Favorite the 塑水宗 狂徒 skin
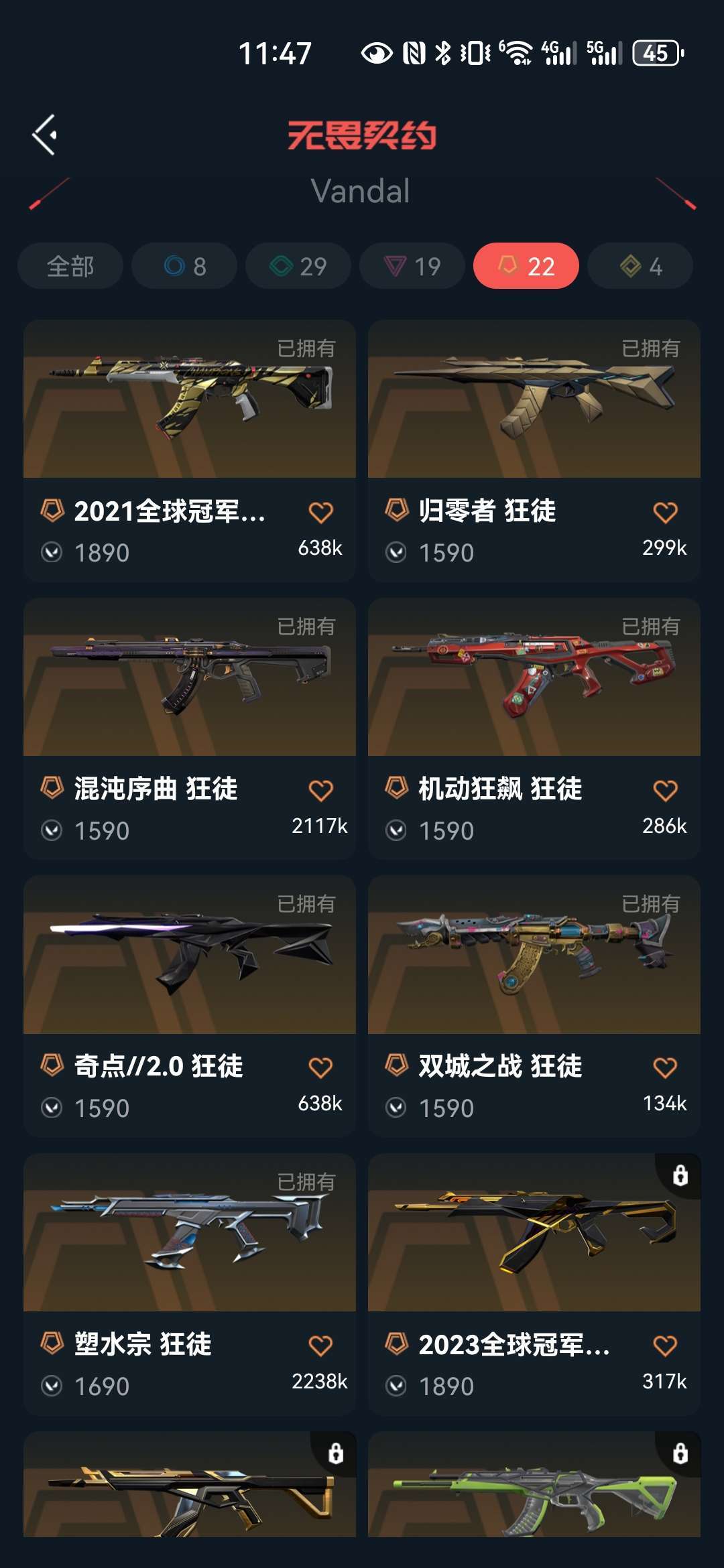Image resolution: width=724 pixels, height=1568 pixels. click(320, 1346)
